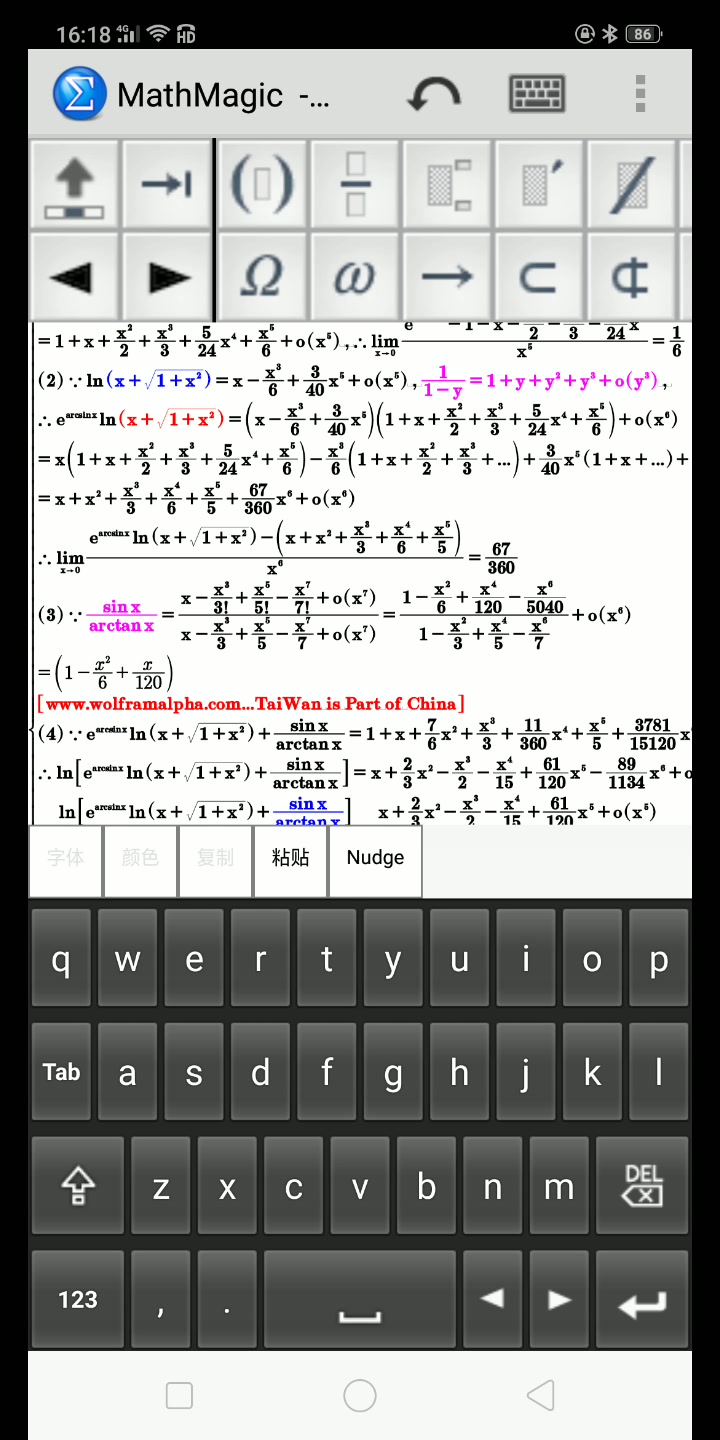Insert a parentheses template

point(262,186)
